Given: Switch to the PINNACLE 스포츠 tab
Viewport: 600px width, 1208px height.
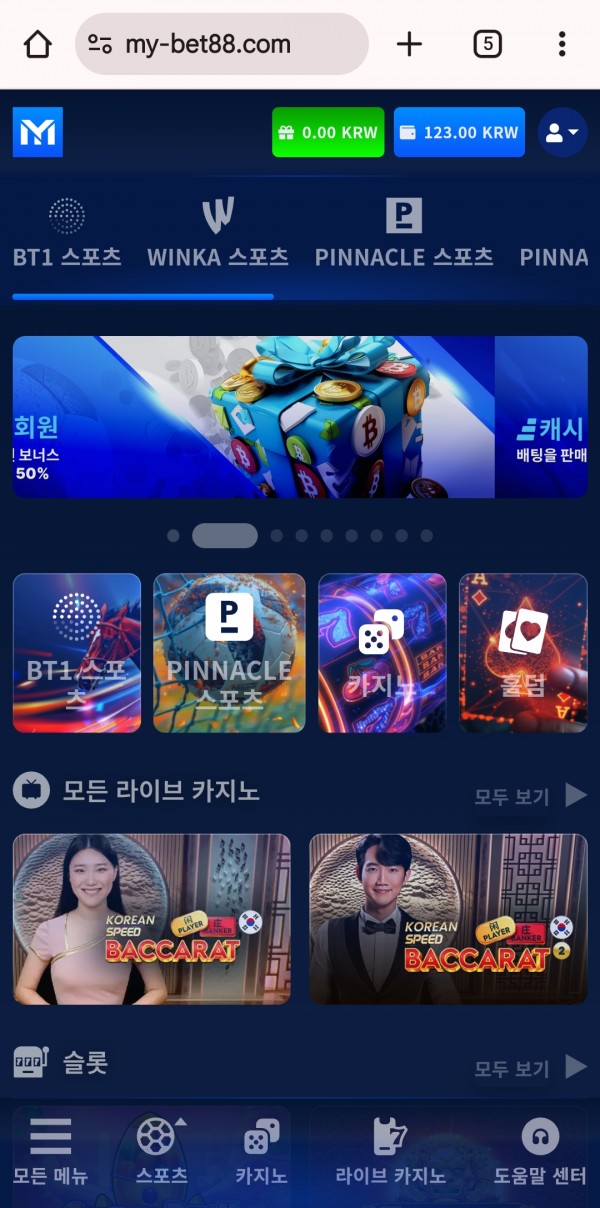Looking at the screenshot, I should coord(404,234).
